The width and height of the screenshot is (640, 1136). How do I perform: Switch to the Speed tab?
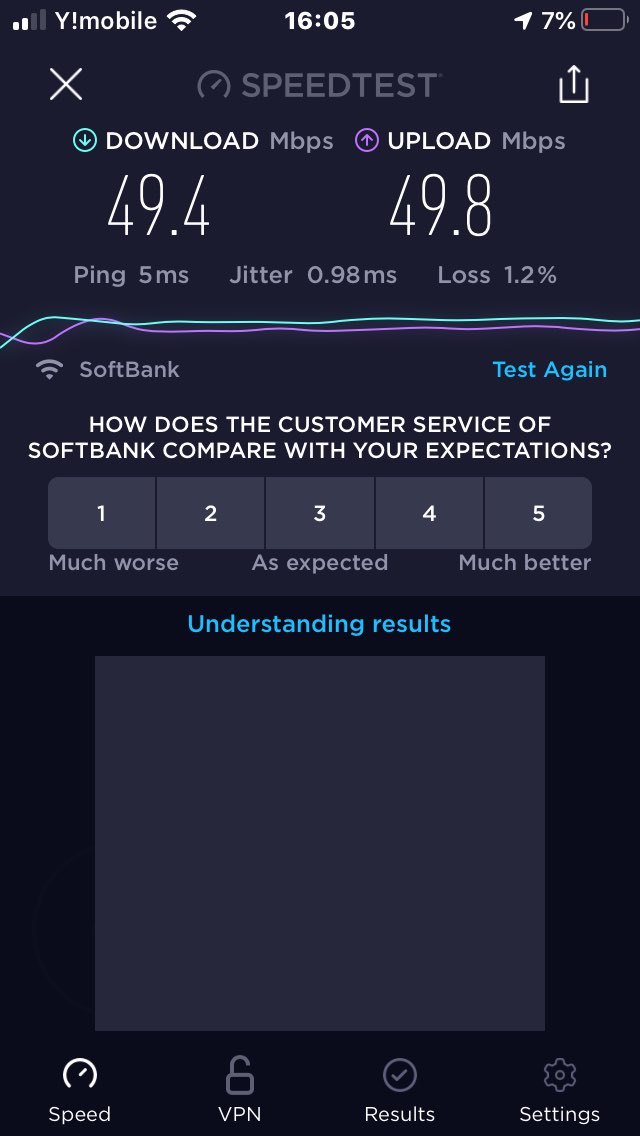click(80, 1090)
